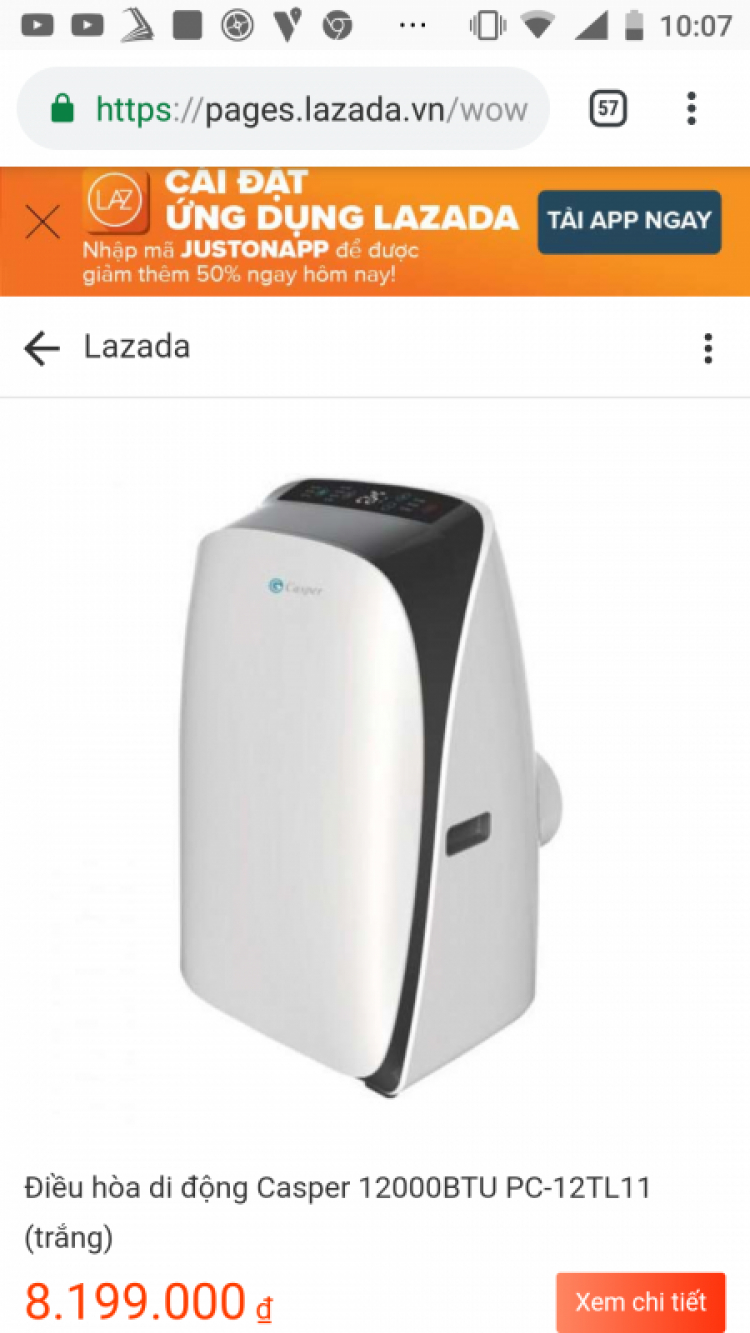Tap the Xem chi tiết button
750x1333 pixels.
pyautogui.click(x=640, y=1302)
